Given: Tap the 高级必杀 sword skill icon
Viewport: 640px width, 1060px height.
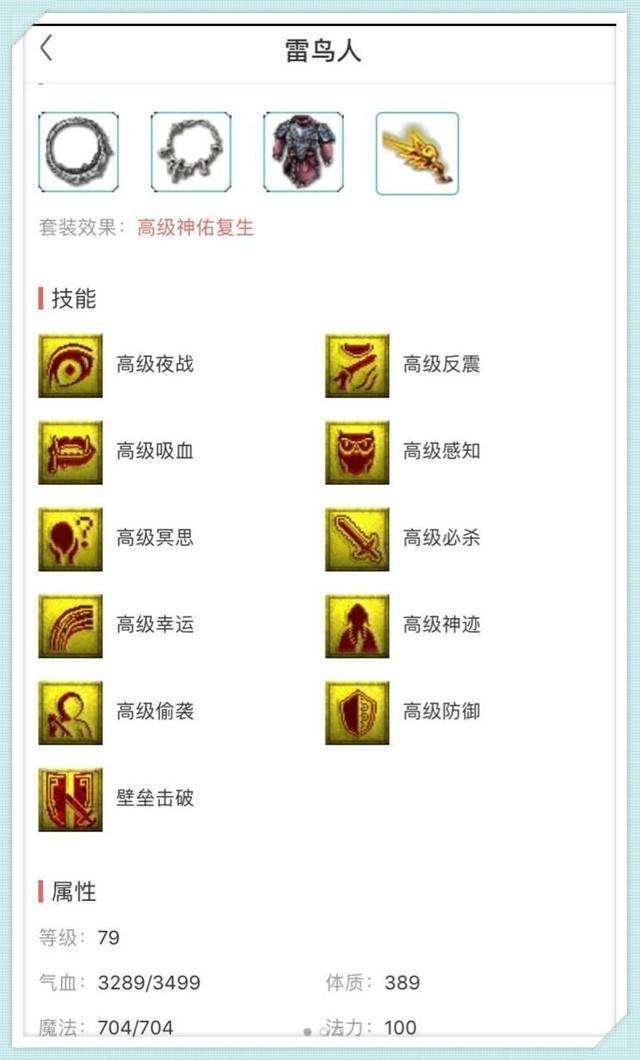Looking at the screenshot, I should (x=357, y=539).
